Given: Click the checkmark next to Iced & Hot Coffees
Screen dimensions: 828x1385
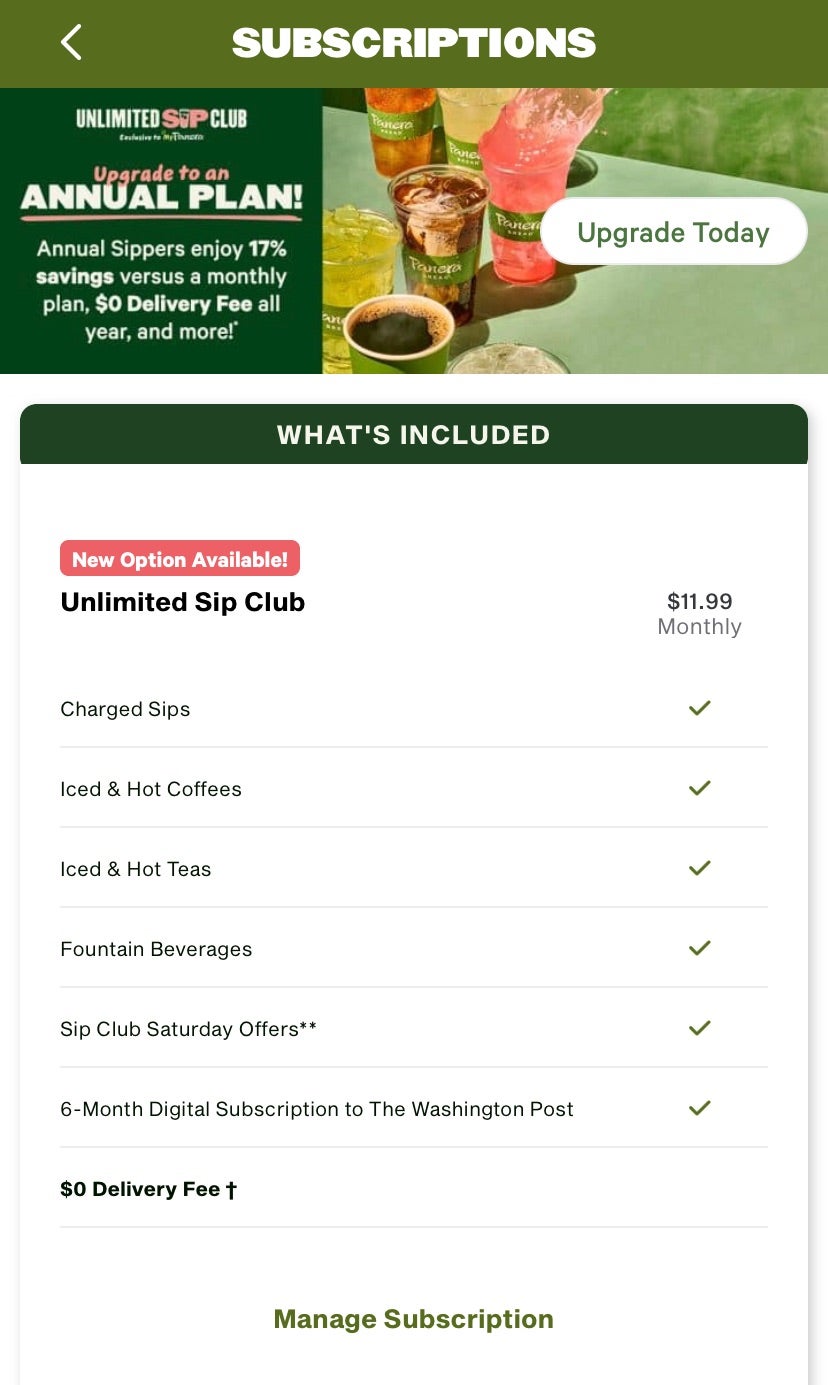Looking at the screenshot, I should [x=699, y=788].
